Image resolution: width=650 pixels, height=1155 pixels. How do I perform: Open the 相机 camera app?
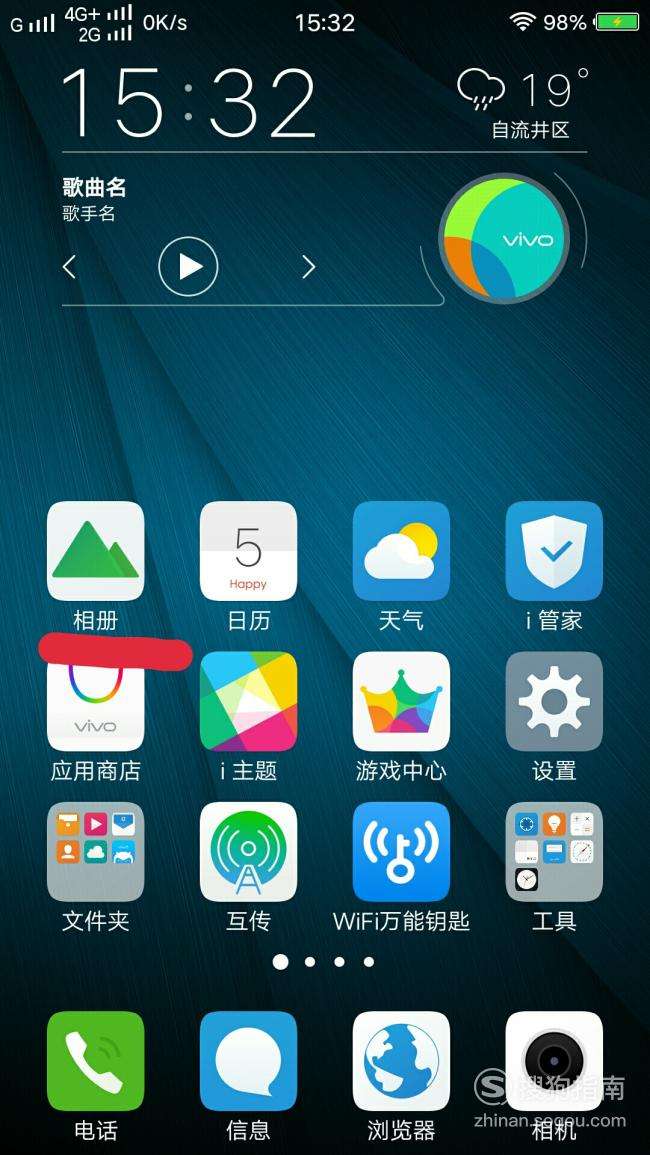tap(554, 1061)
